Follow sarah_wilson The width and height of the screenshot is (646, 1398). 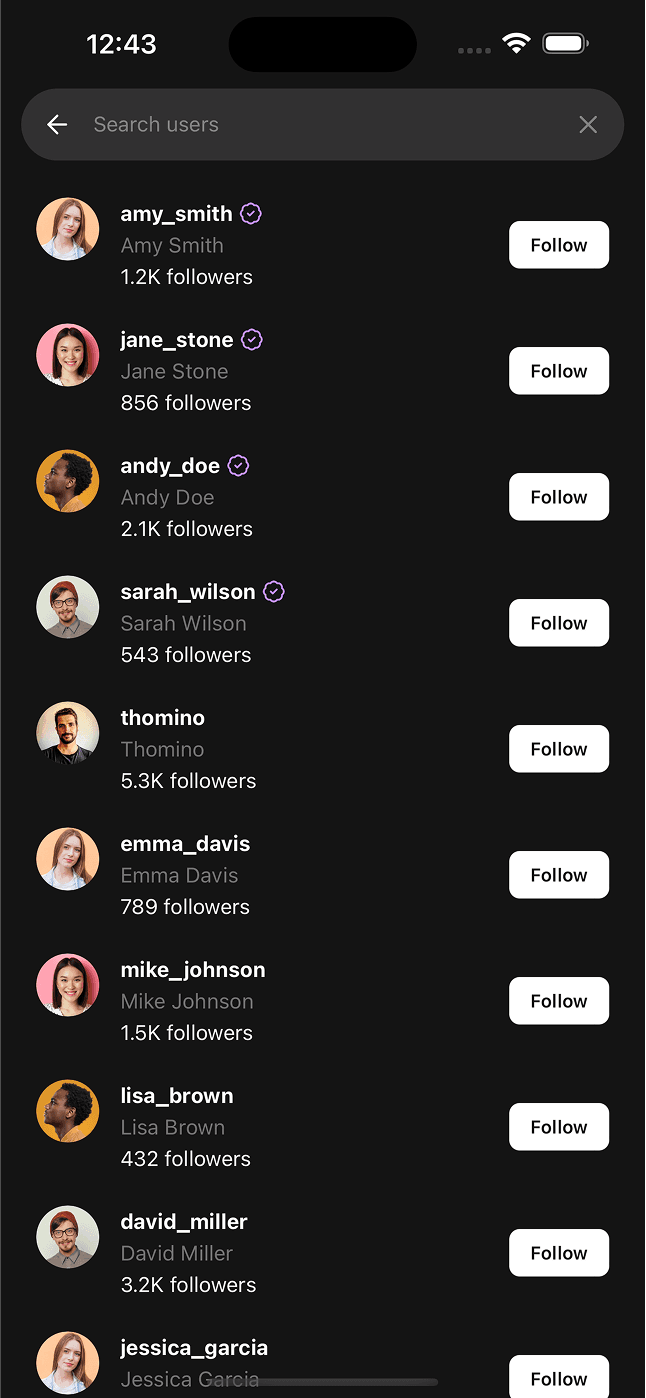coord(558,623)
